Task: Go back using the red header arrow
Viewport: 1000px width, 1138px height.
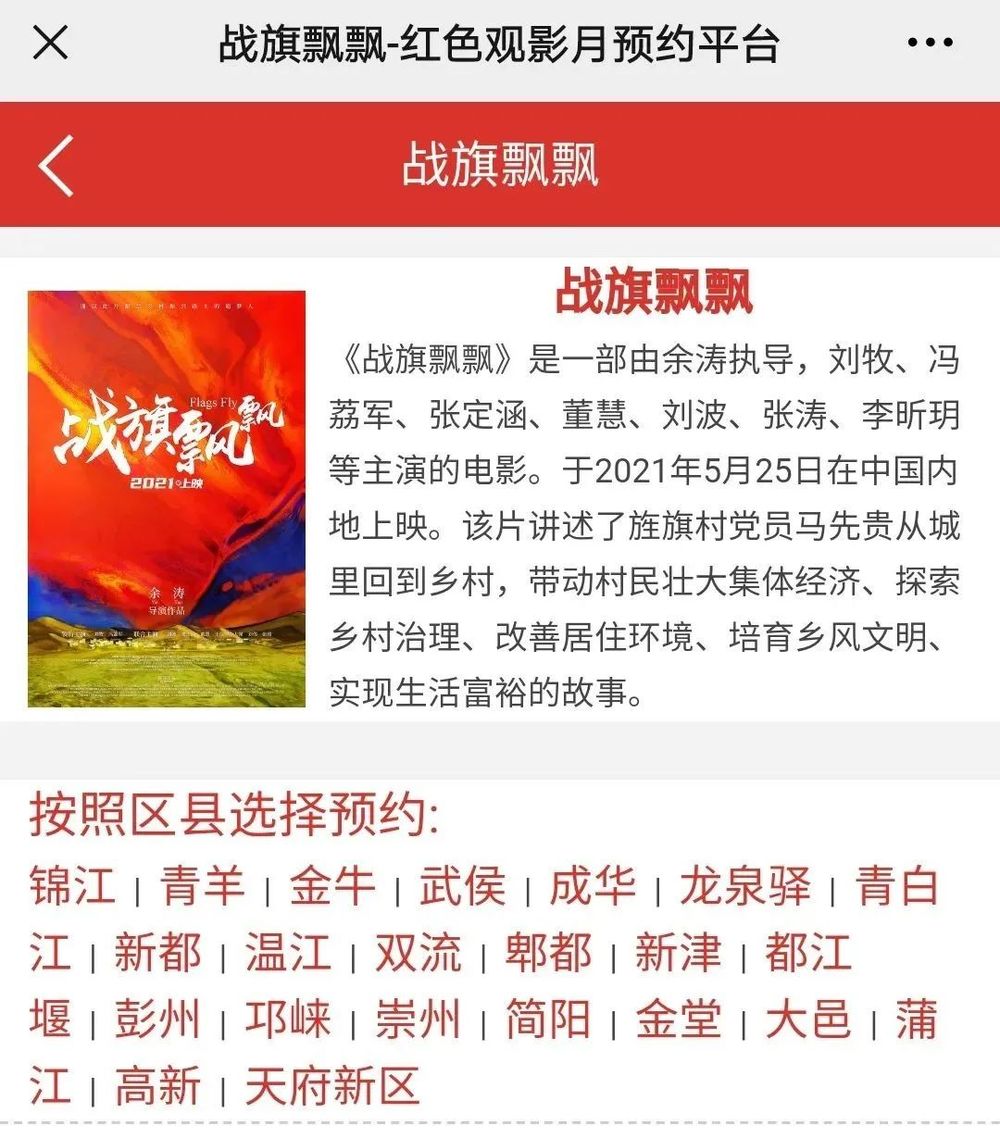Action: (x=56, y=165)
